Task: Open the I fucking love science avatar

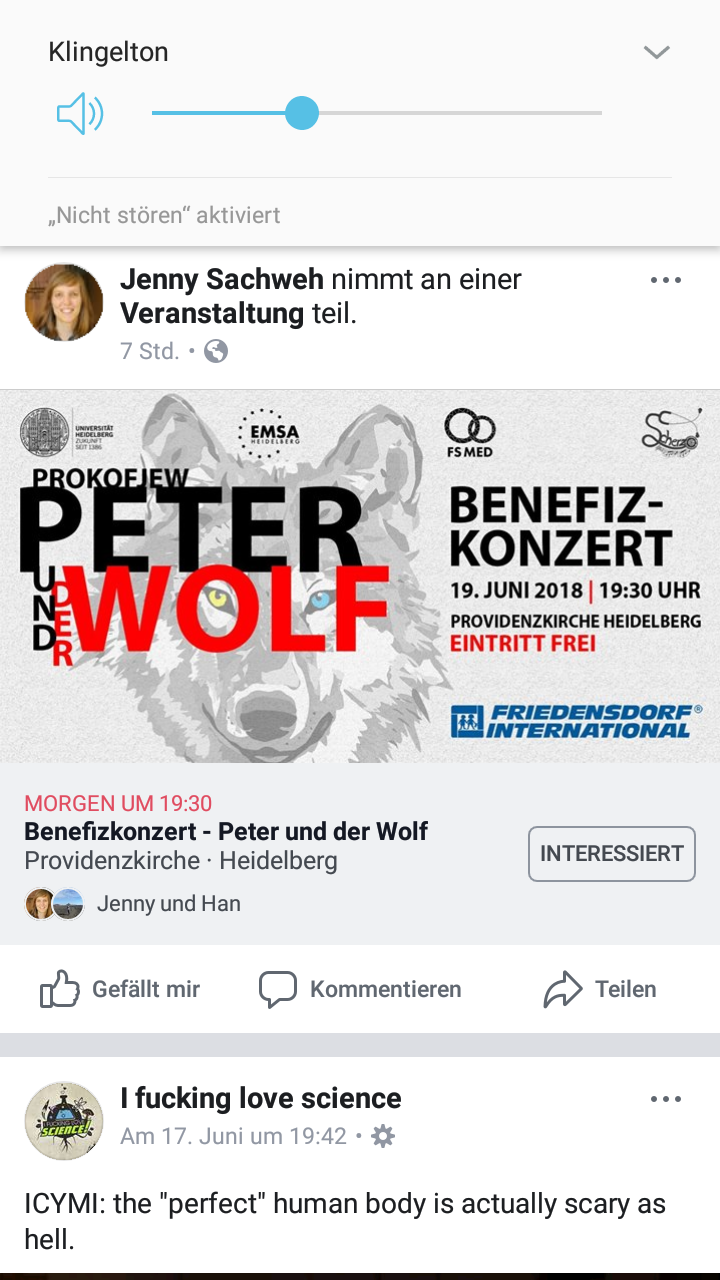Action: pyautogui.click(x=64, y=1120)
